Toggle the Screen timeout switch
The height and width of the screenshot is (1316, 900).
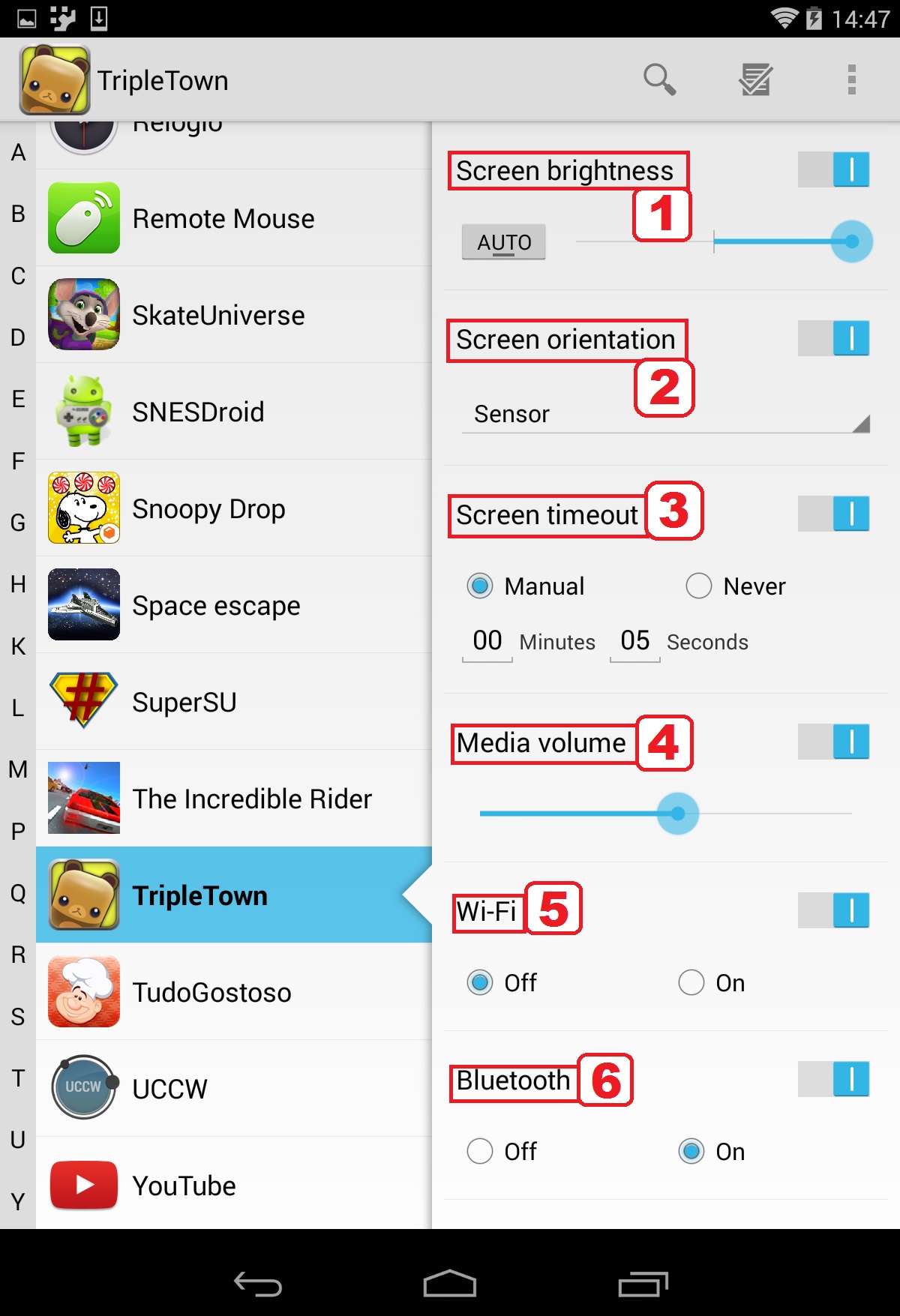[833, 514]
